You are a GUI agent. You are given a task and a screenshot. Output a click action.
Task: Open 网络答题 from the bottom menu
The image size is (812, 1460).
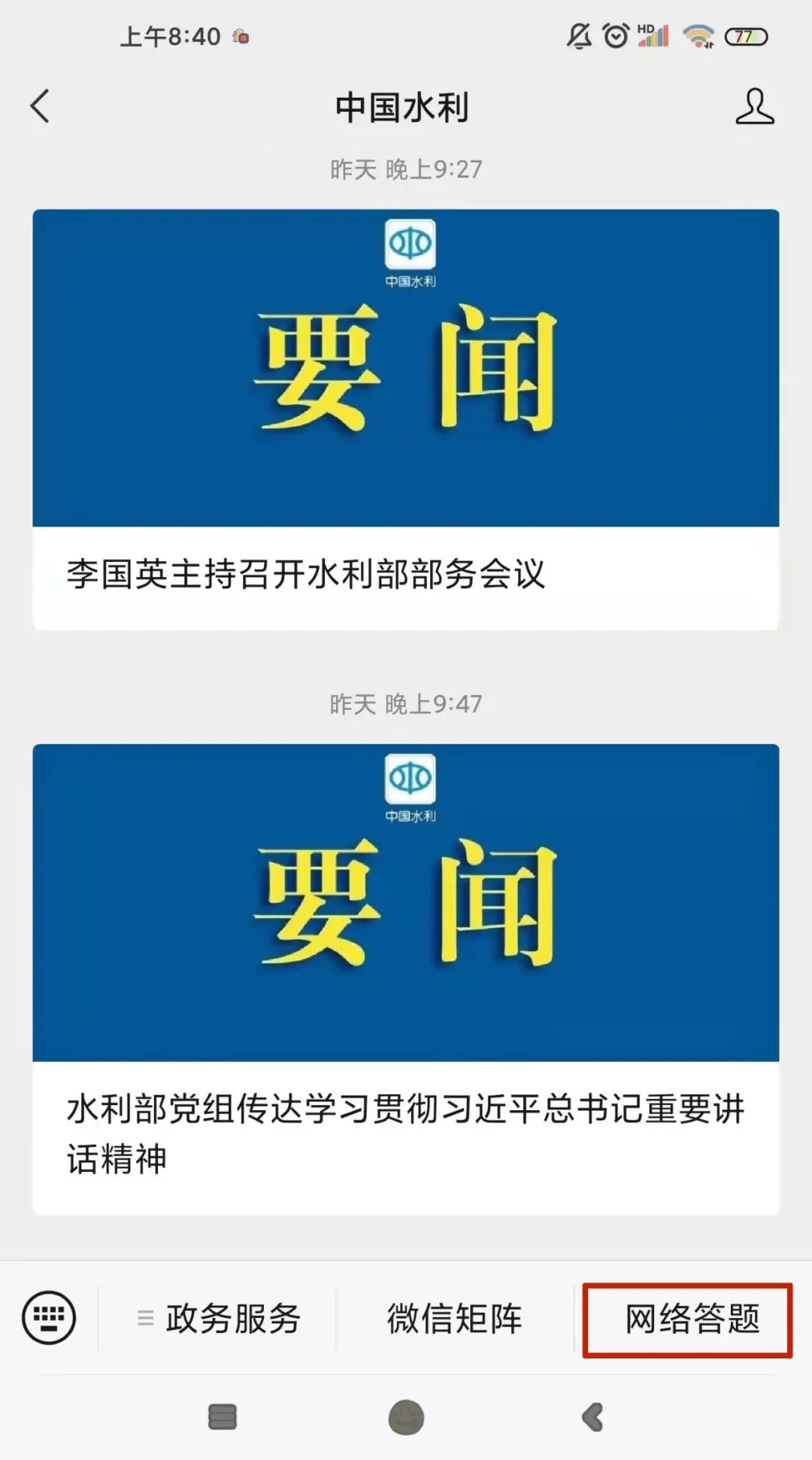[691, 1319]
